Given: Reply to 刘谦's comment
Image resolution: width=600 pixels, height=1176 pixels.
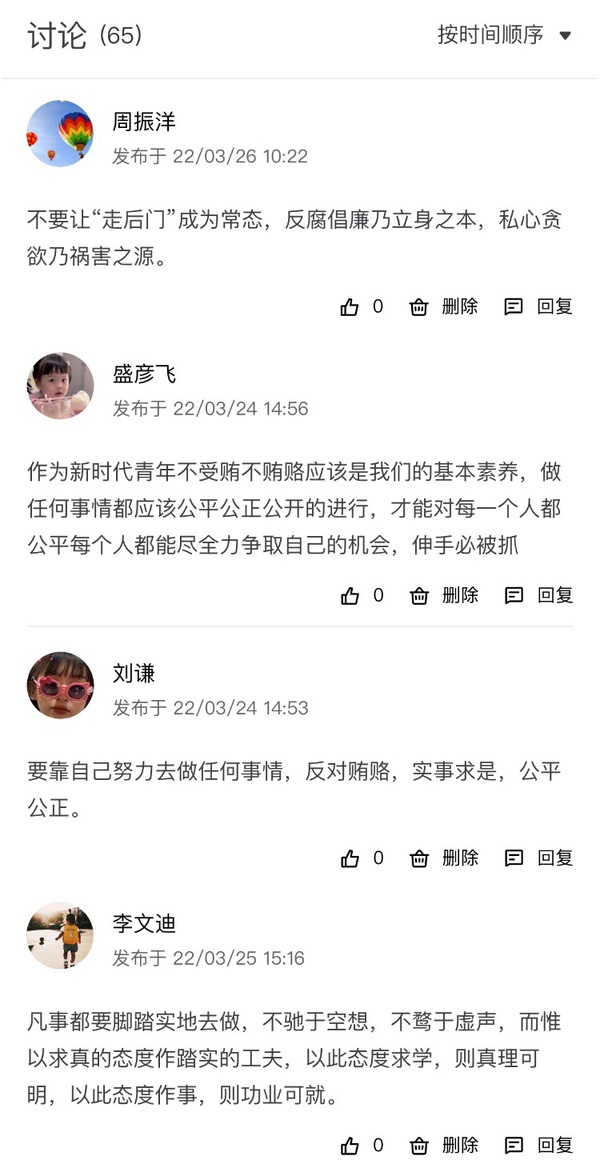Looking at the screenshot, I should tap(539, 858).
